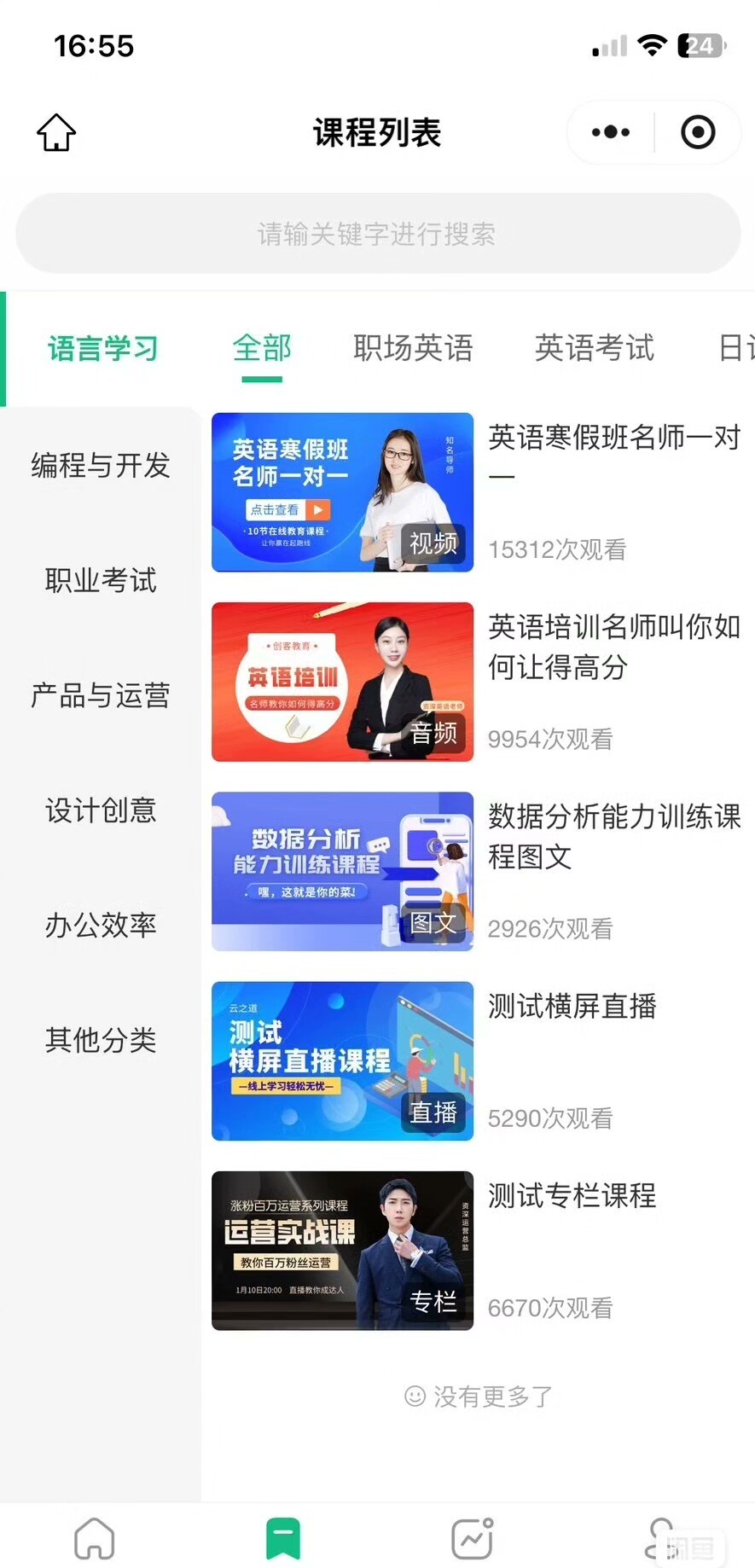Viewport: 755px width, 1568px height.
Task: Choose the 设计创意 category
Action: 101,810
